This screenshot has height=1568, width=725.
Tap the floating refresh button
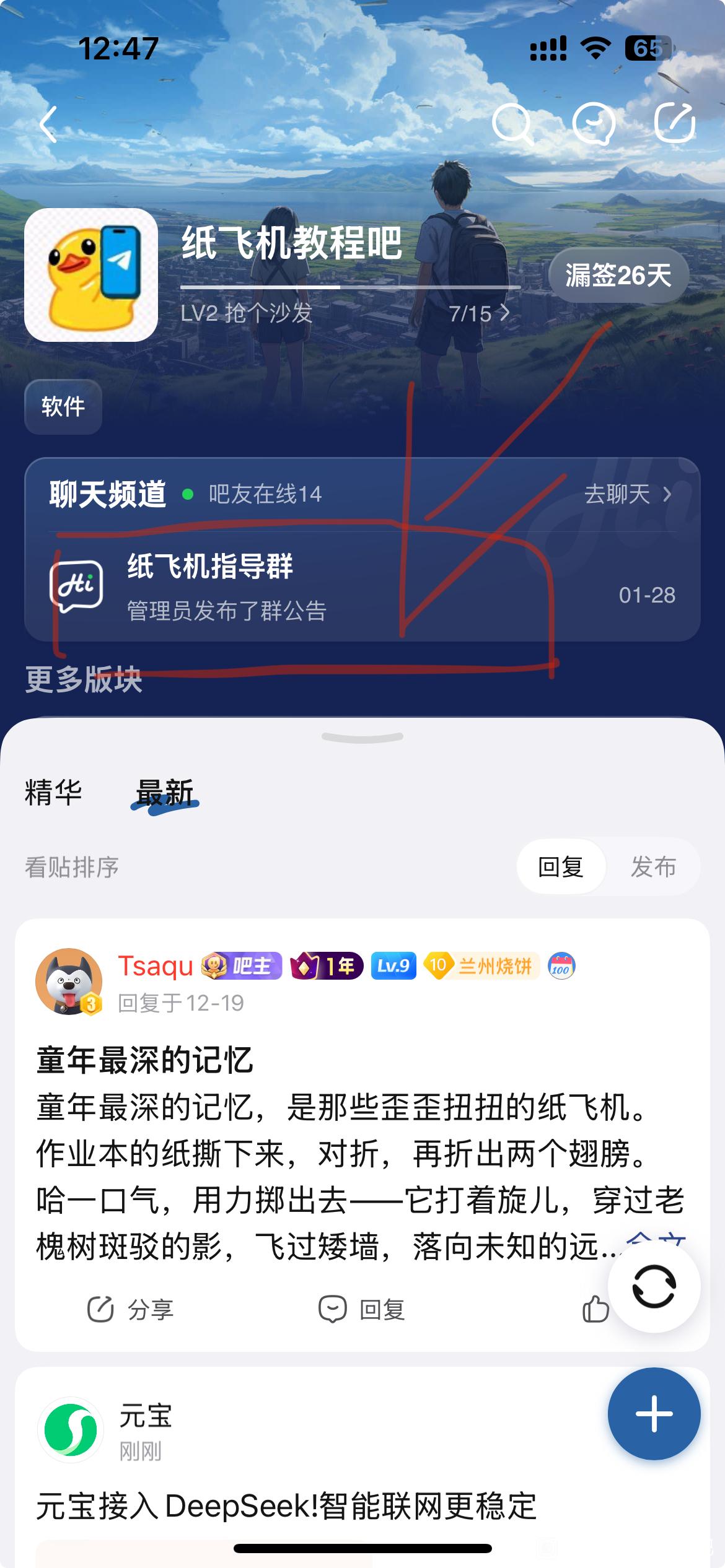pos(654,1287)
